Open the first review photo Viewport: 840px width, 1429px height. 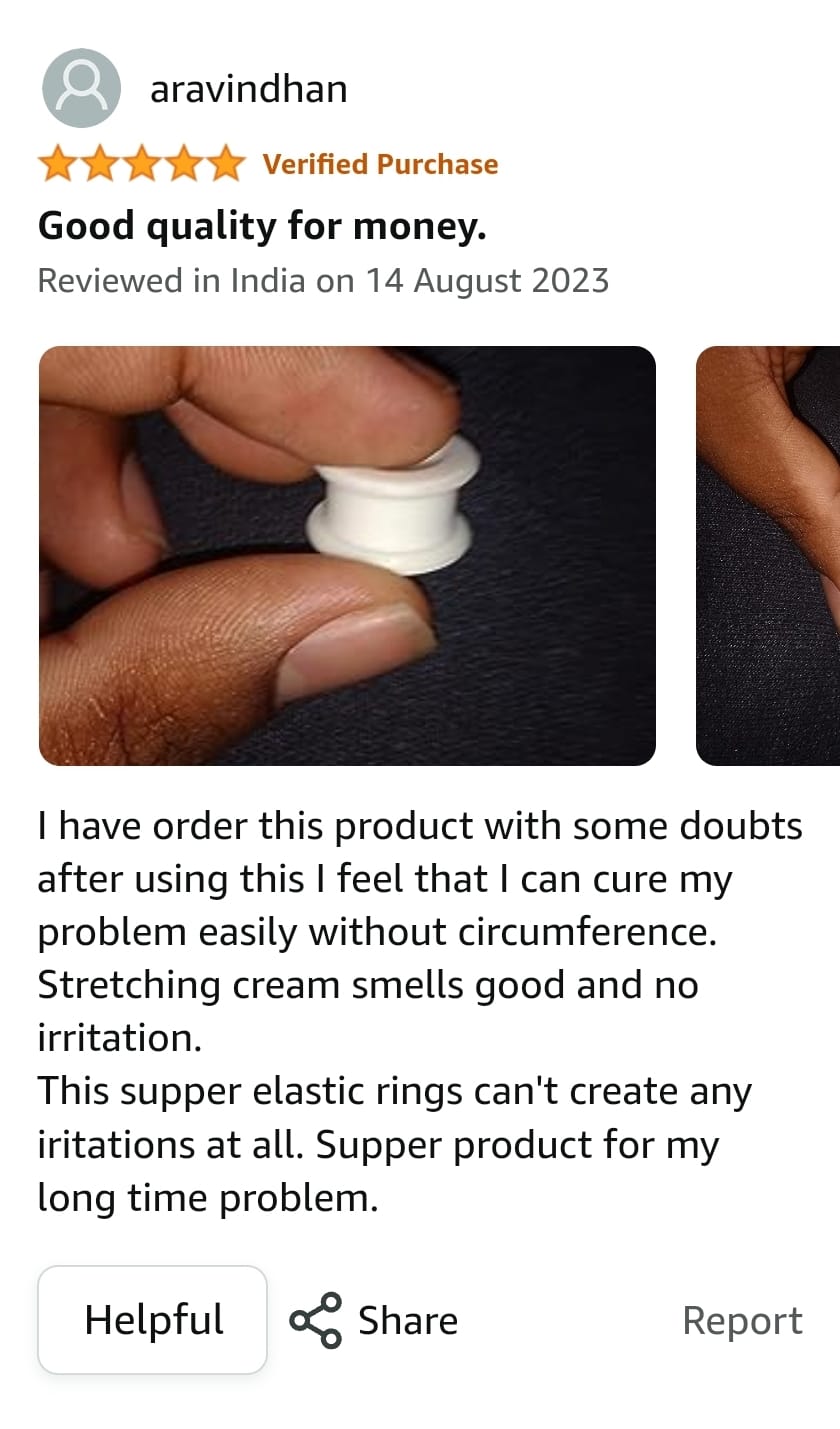pyautogui.click(x=347, y=555)
